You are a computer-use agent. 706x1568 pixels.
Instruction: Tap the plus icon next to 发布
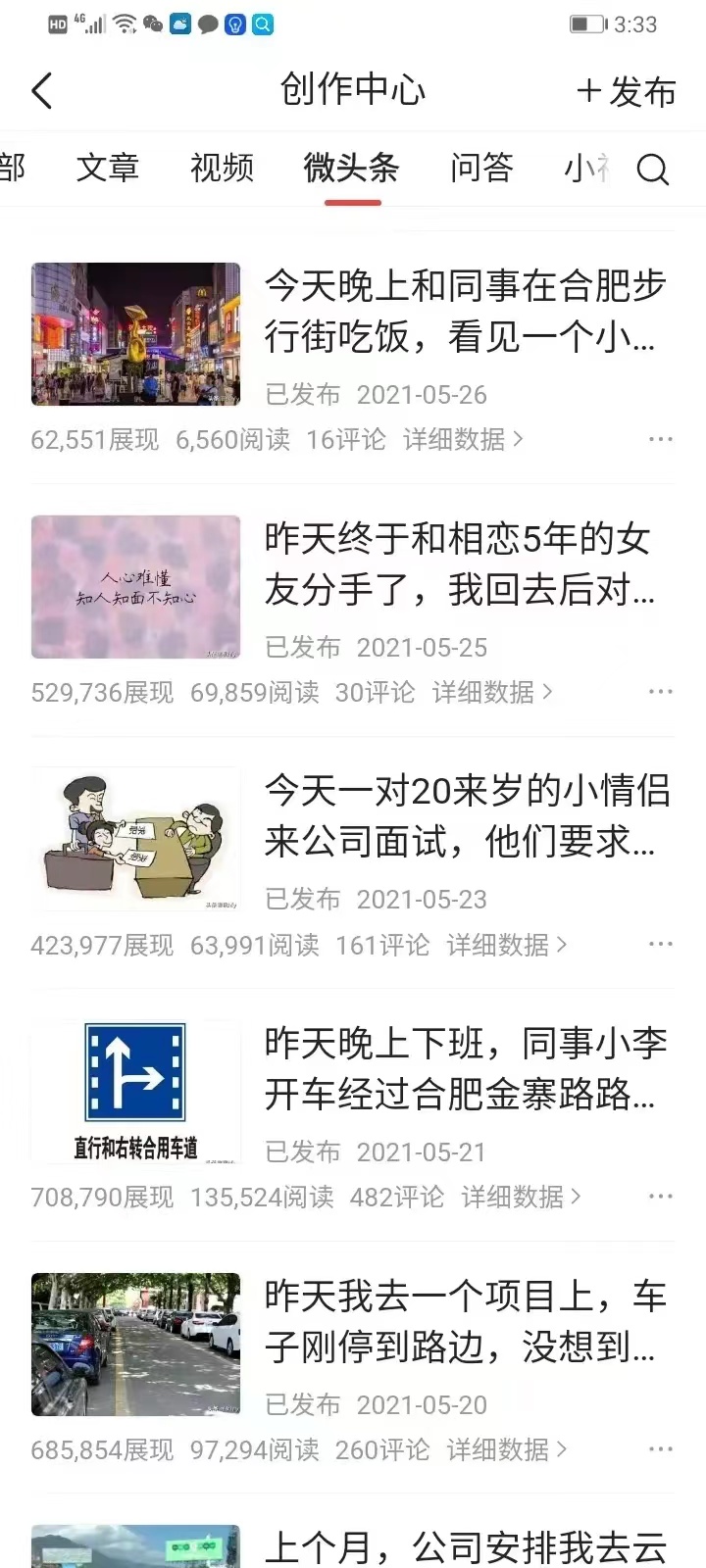tap(589, 91)
